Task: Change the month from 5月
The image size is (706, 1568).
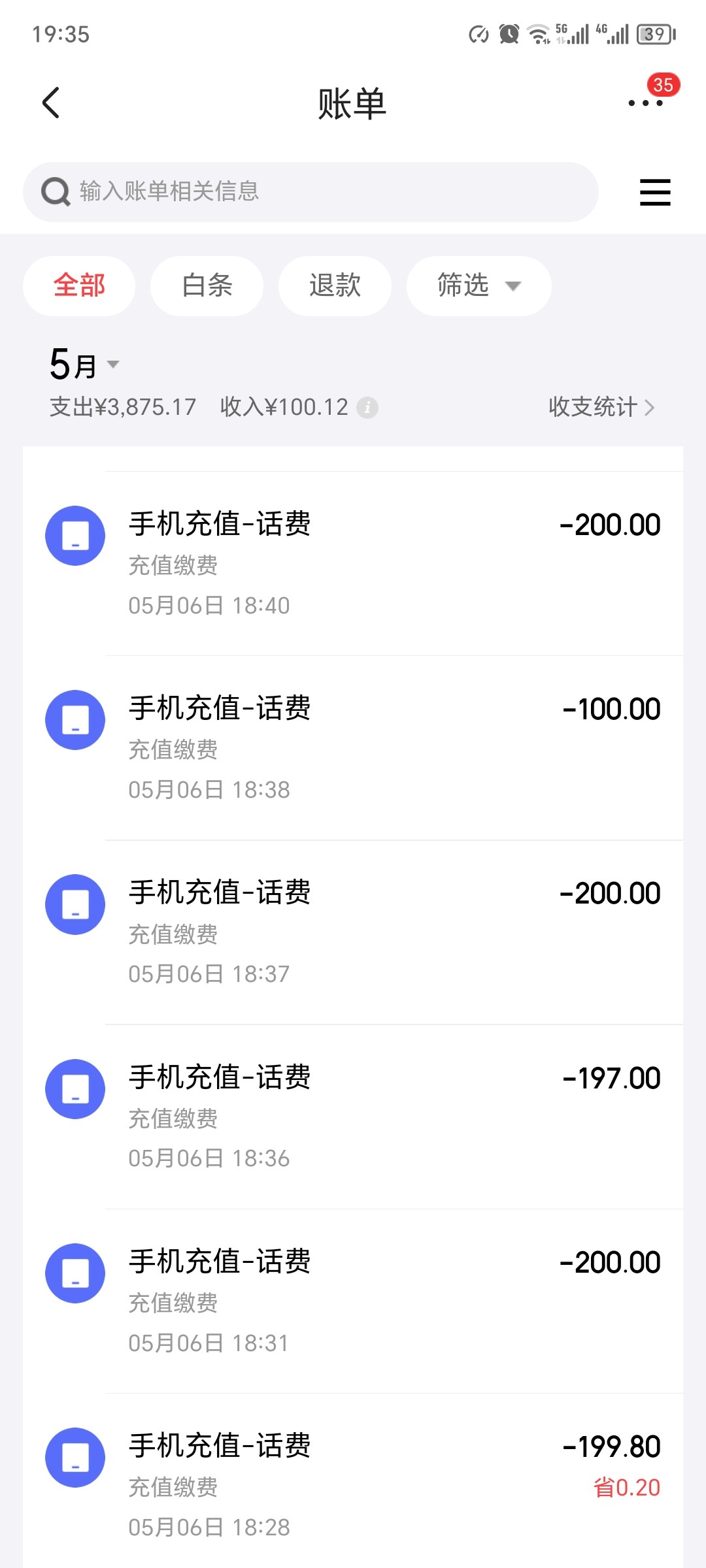Action: (x=84, y=365)
